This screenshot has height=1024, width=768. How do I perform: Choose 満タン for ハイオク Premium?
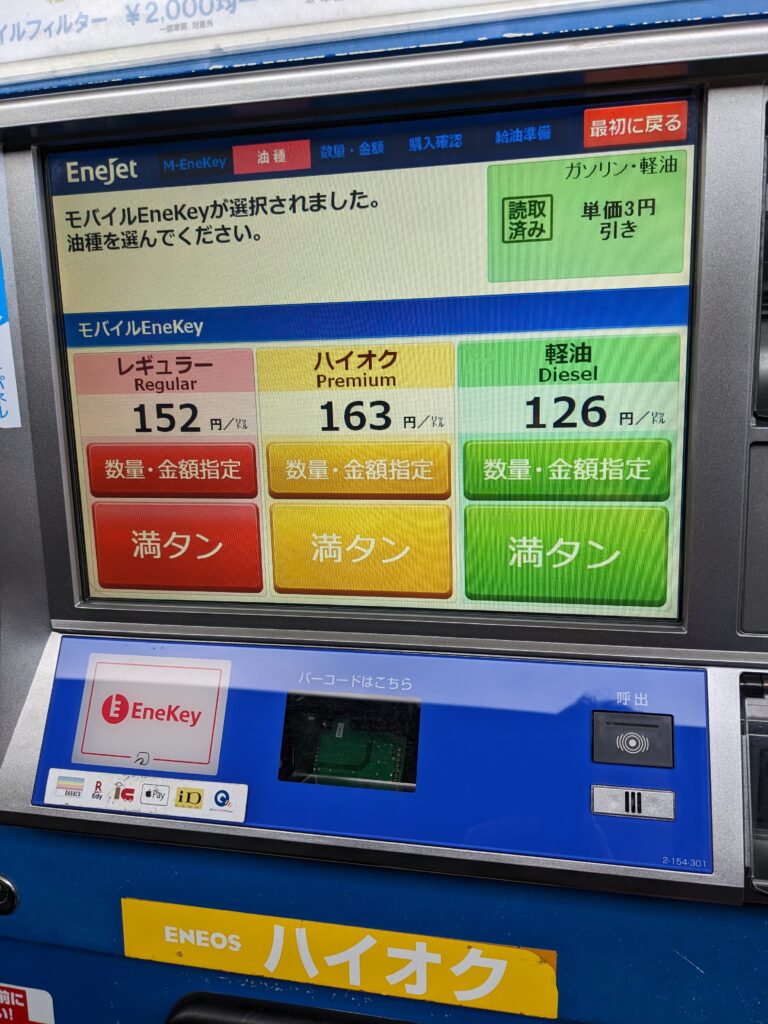click(362, 549)
